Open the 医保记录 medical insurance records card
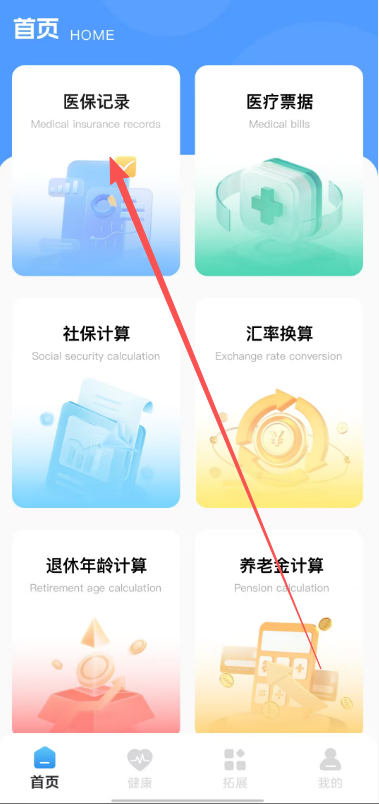The width and height of the screenshot is (379, 804). pos(96,170)
